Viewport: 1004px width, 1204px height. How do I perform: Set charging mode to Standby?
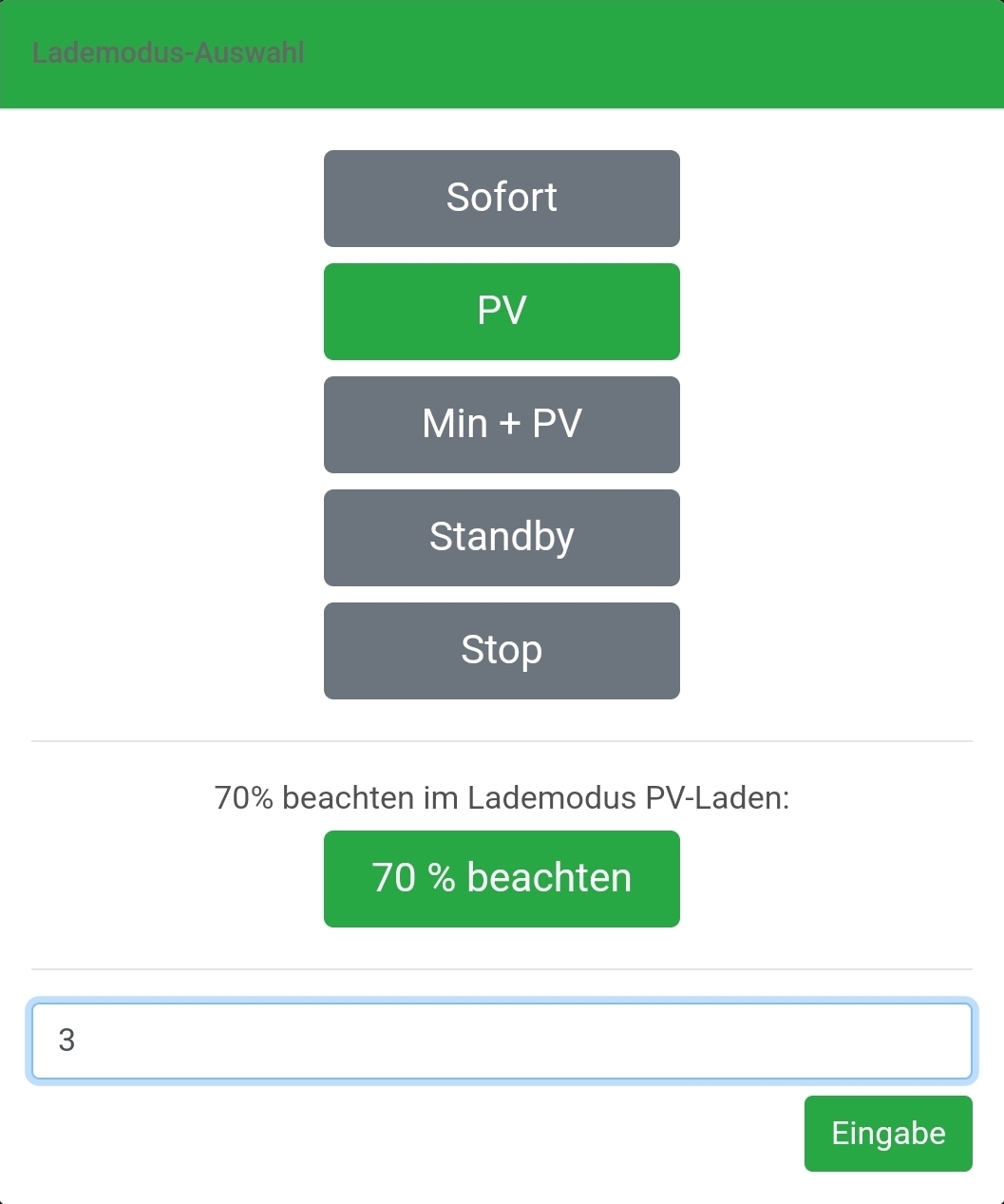502,538
